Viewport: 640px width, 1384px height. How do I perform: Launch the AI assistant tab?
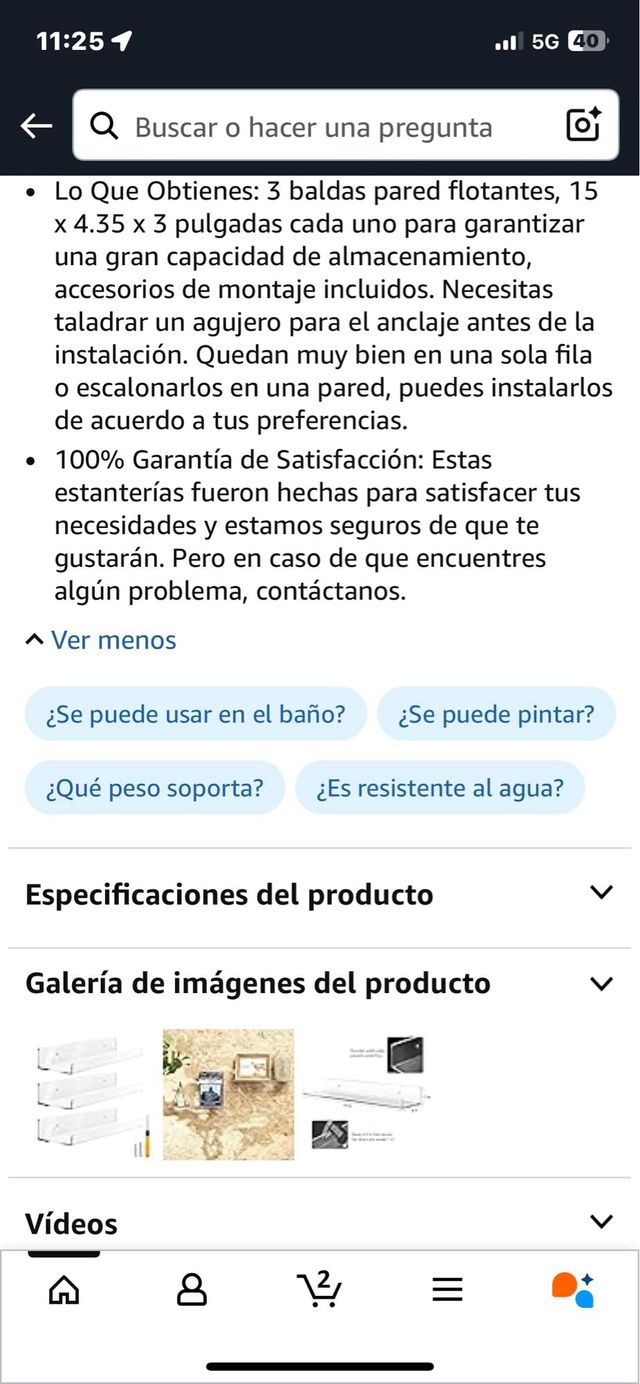click(x=573, y=1289)
